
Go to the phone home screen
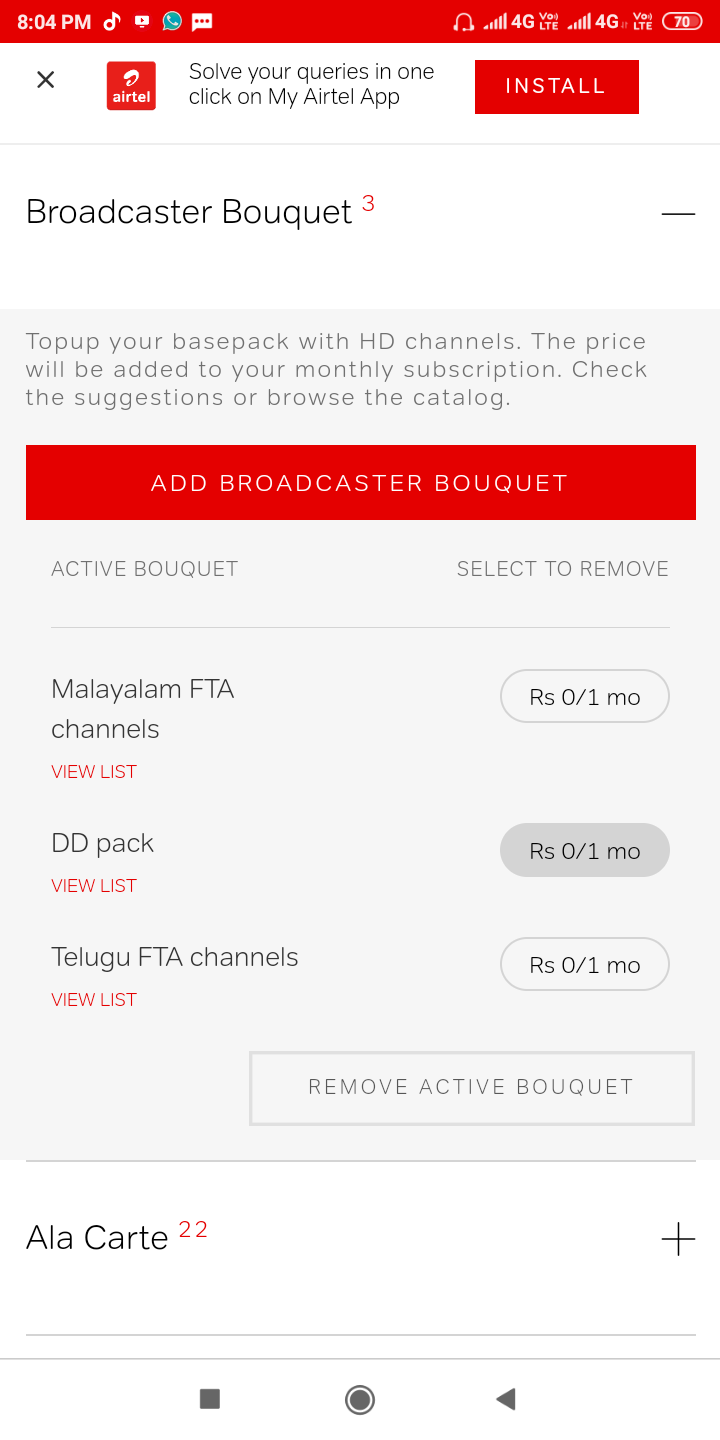[x=360, y=1399]
